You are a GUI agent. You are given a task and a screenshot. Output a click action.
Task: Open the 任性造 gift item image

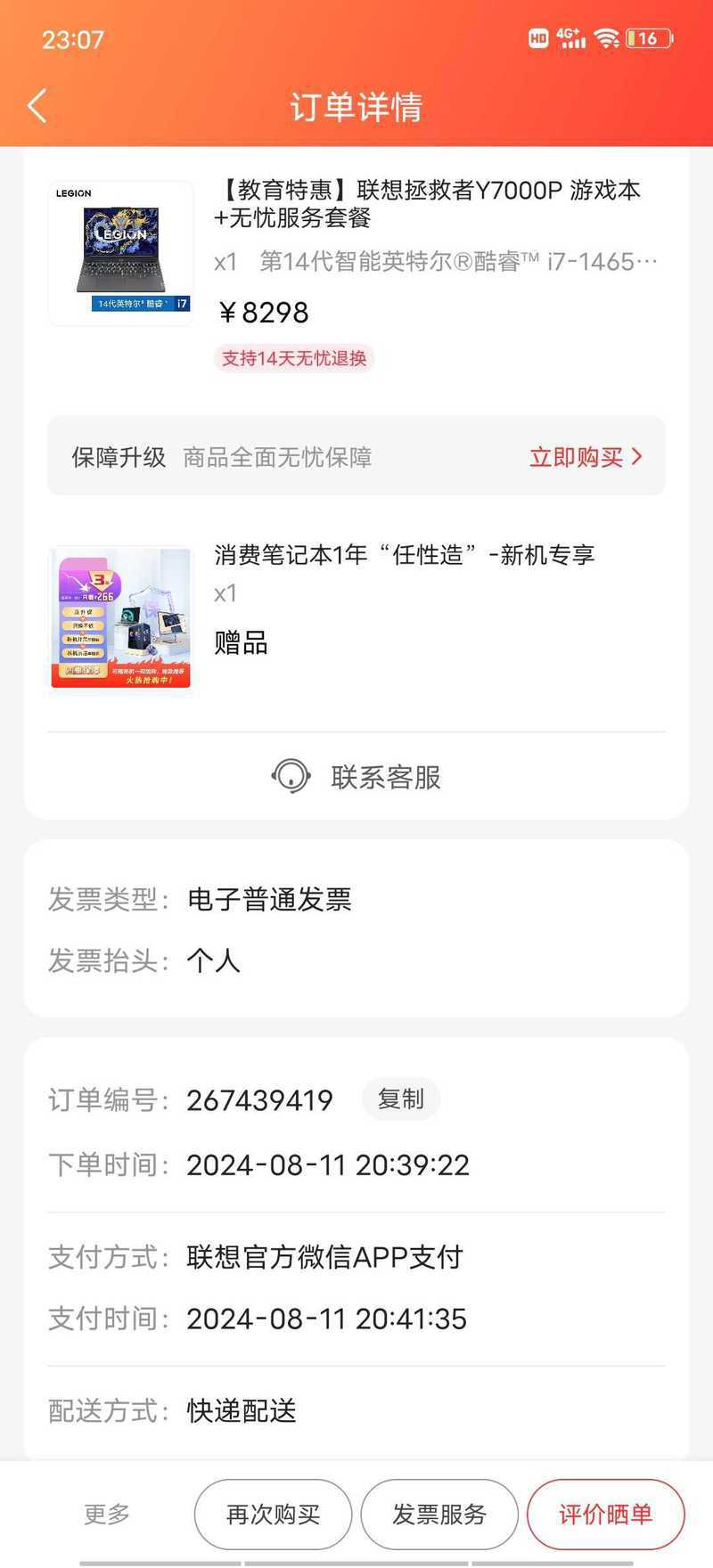(120, 617)
